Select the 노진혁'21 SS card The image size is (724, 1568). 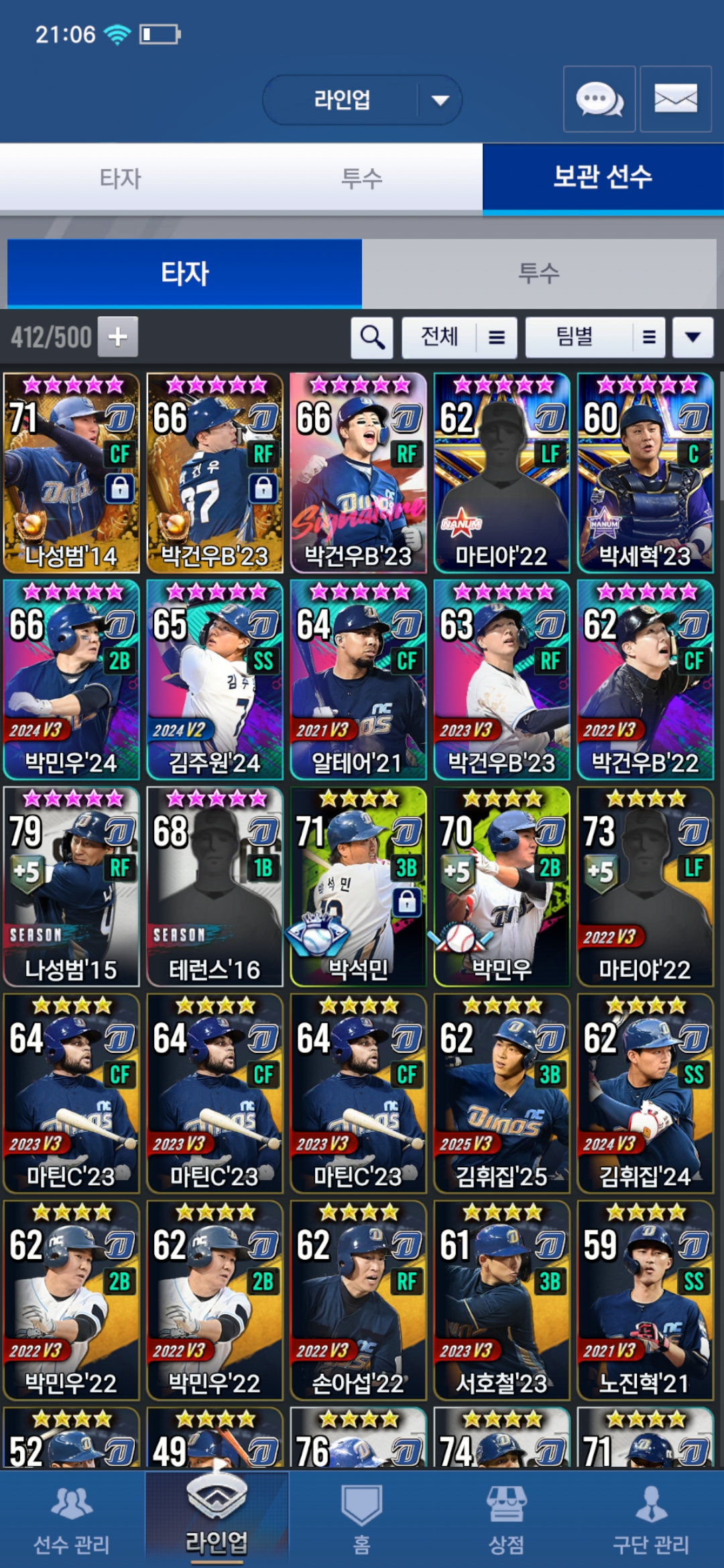(645, 1300)
